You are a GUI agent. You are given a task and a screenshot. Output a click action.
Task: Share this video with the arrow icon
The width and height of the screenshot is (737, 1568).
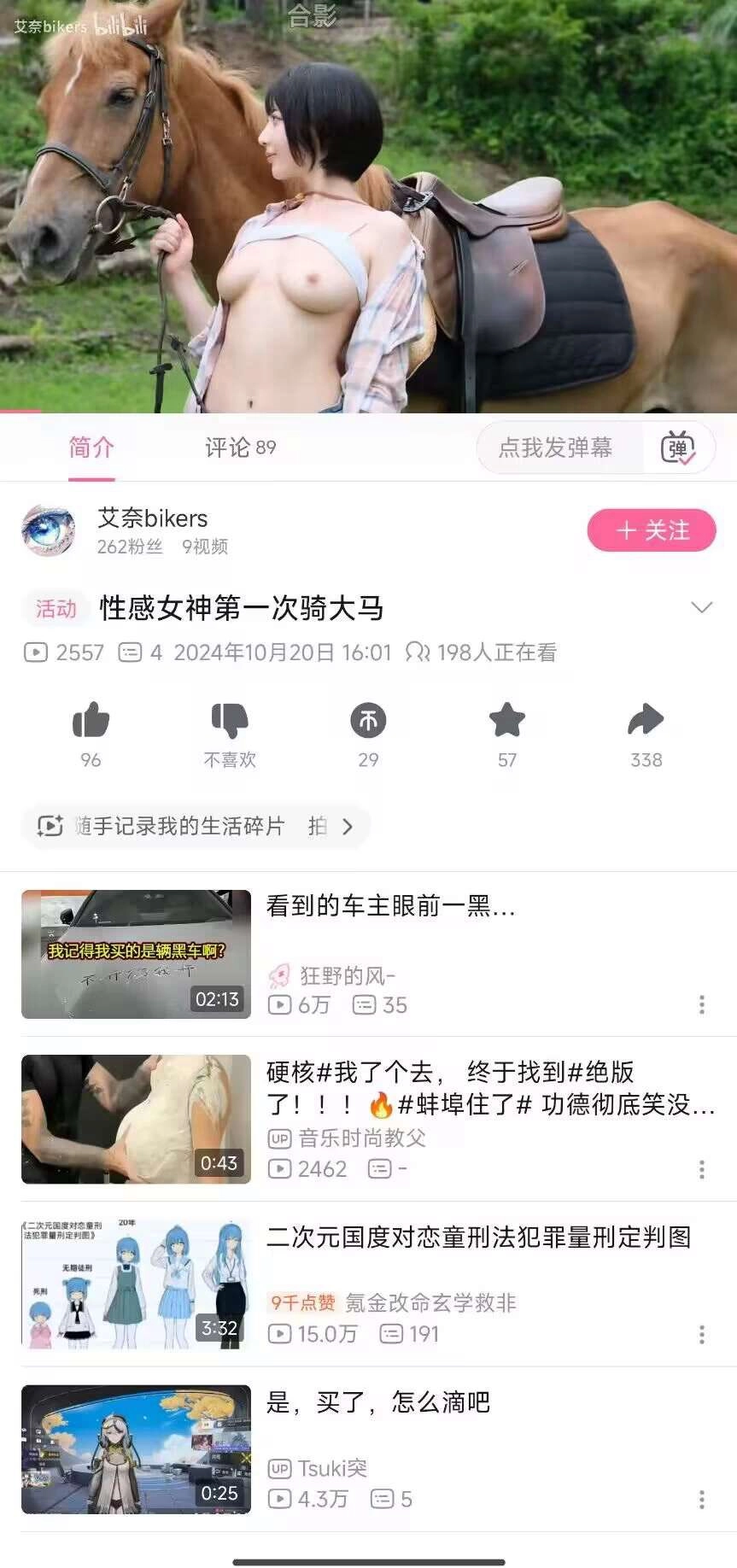coord(646,721)
